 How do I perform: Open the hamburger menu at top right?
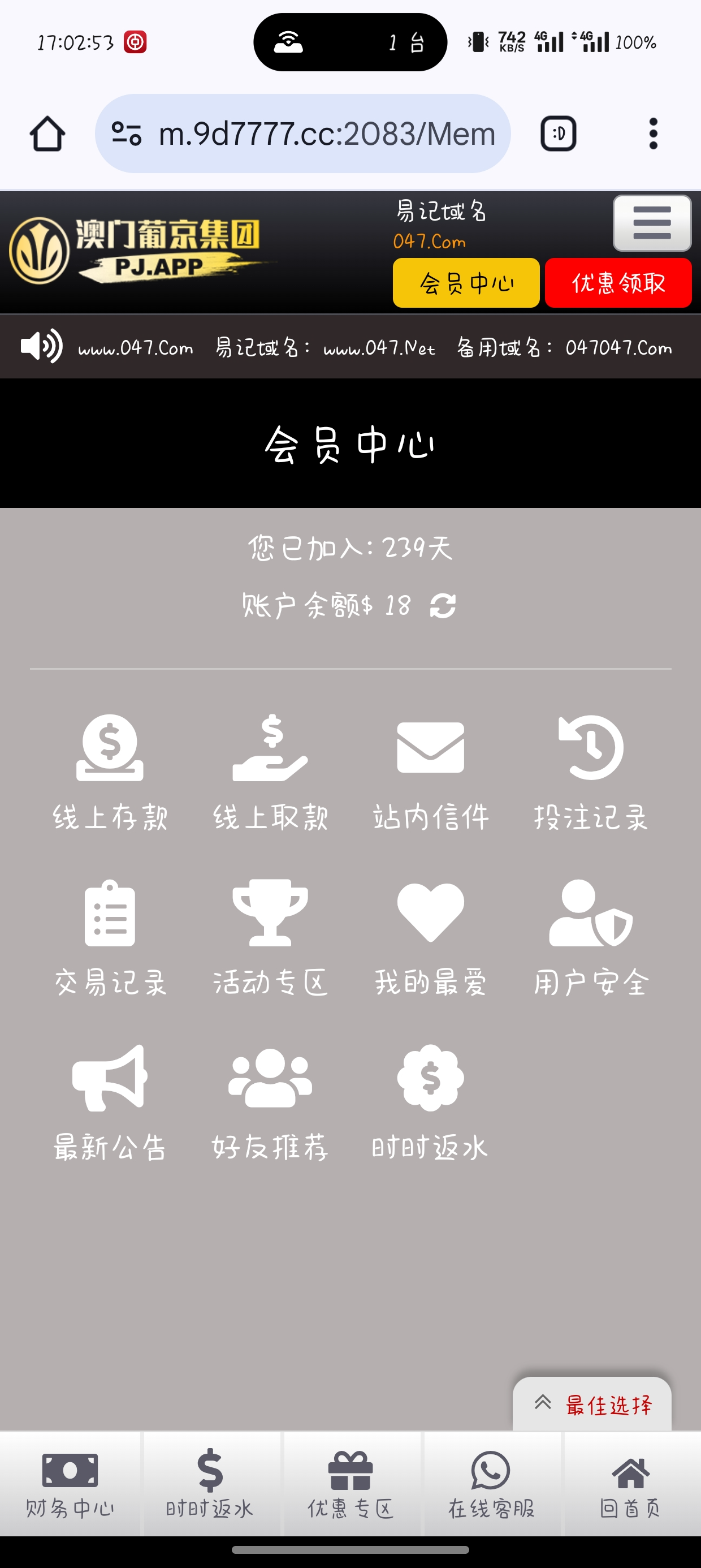click(652, 224)
